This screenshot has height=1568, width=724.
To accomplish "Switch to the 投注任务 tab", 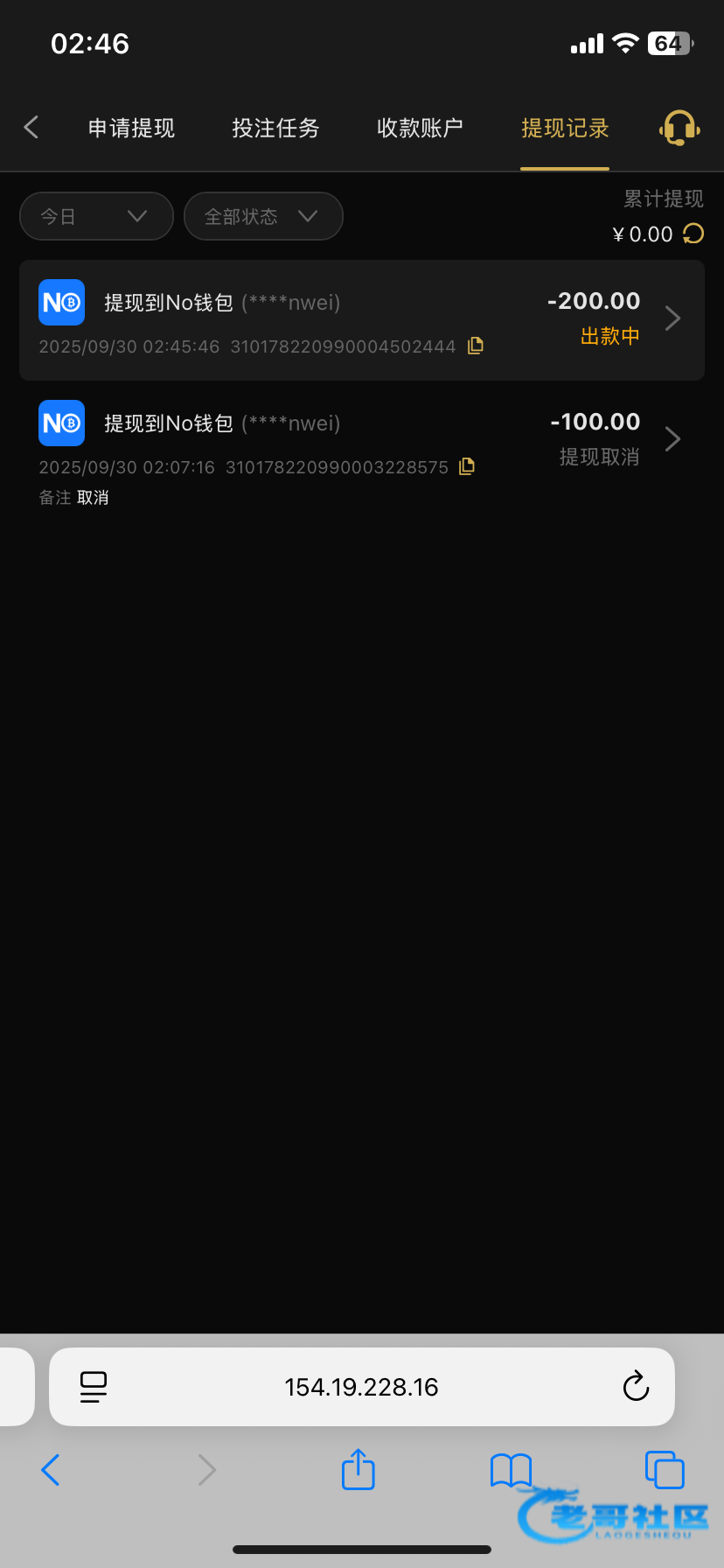I will click(x=275, y=129).
